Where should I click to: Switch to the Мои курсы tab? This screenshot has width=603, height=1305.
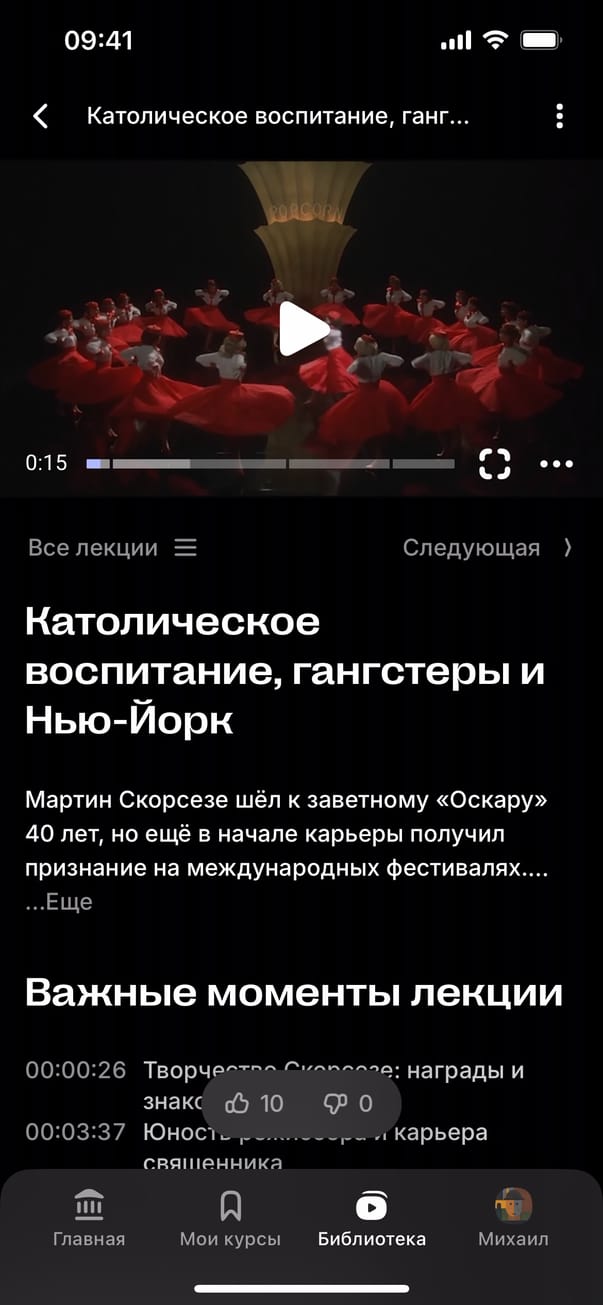(230, 1218)
